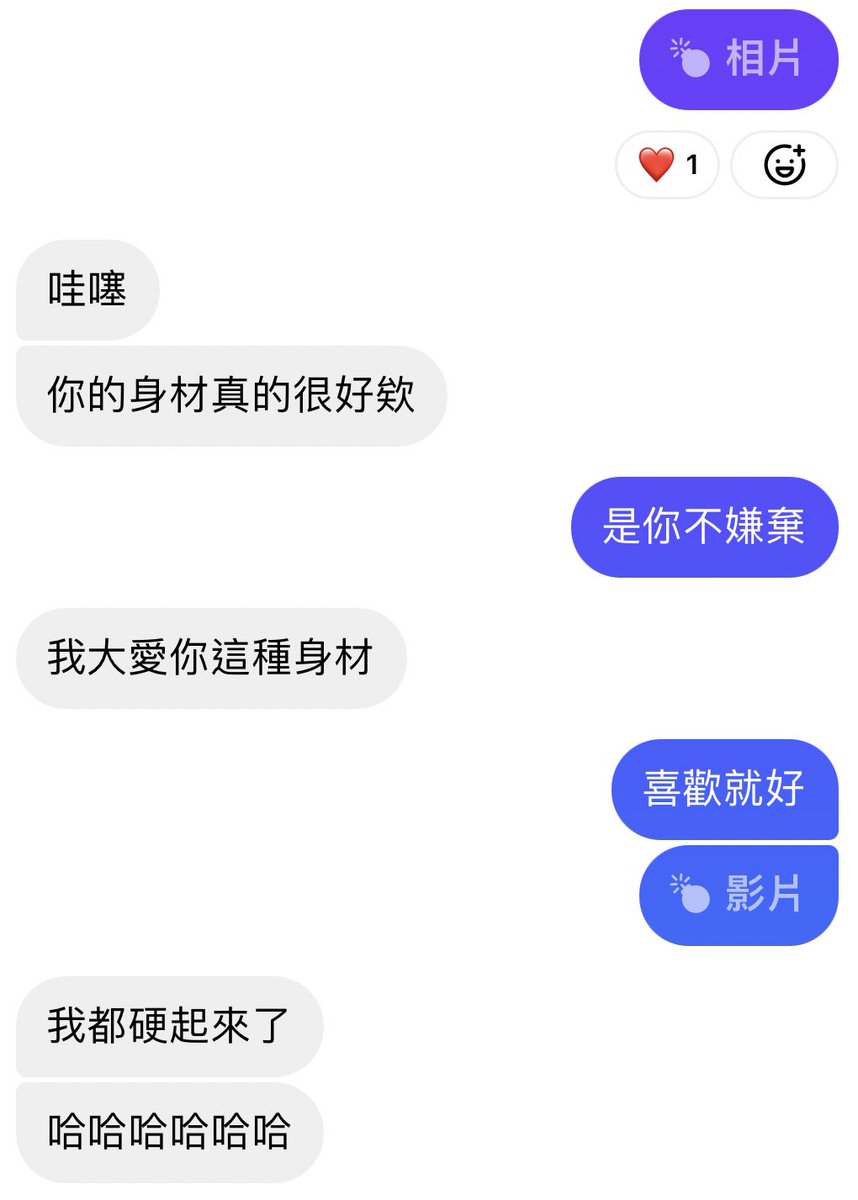Image resolution: width=858 pixels, height=1200 pixels.
Task: Click the 你的身材真的很好欸 message
Action: click(x=231, y=391)
